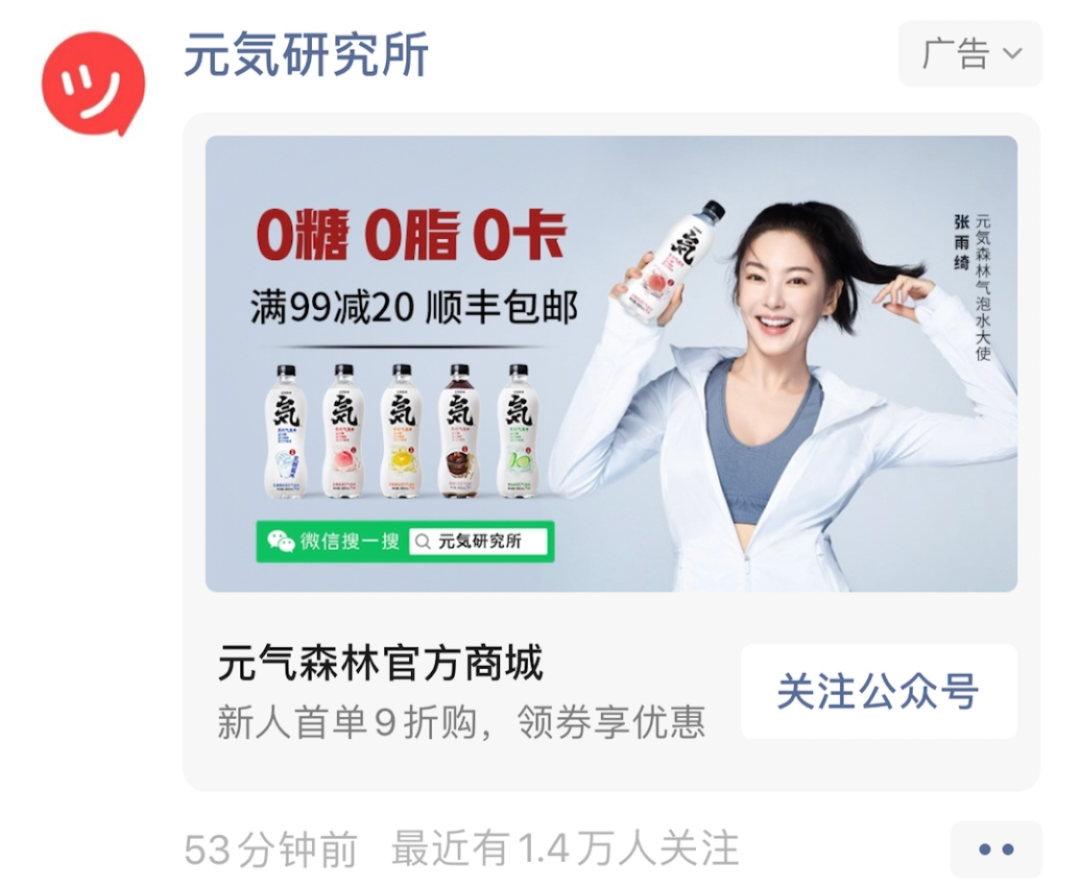Open the 元气研究所 account name link
1080x885 pixels.
point(306,55)
